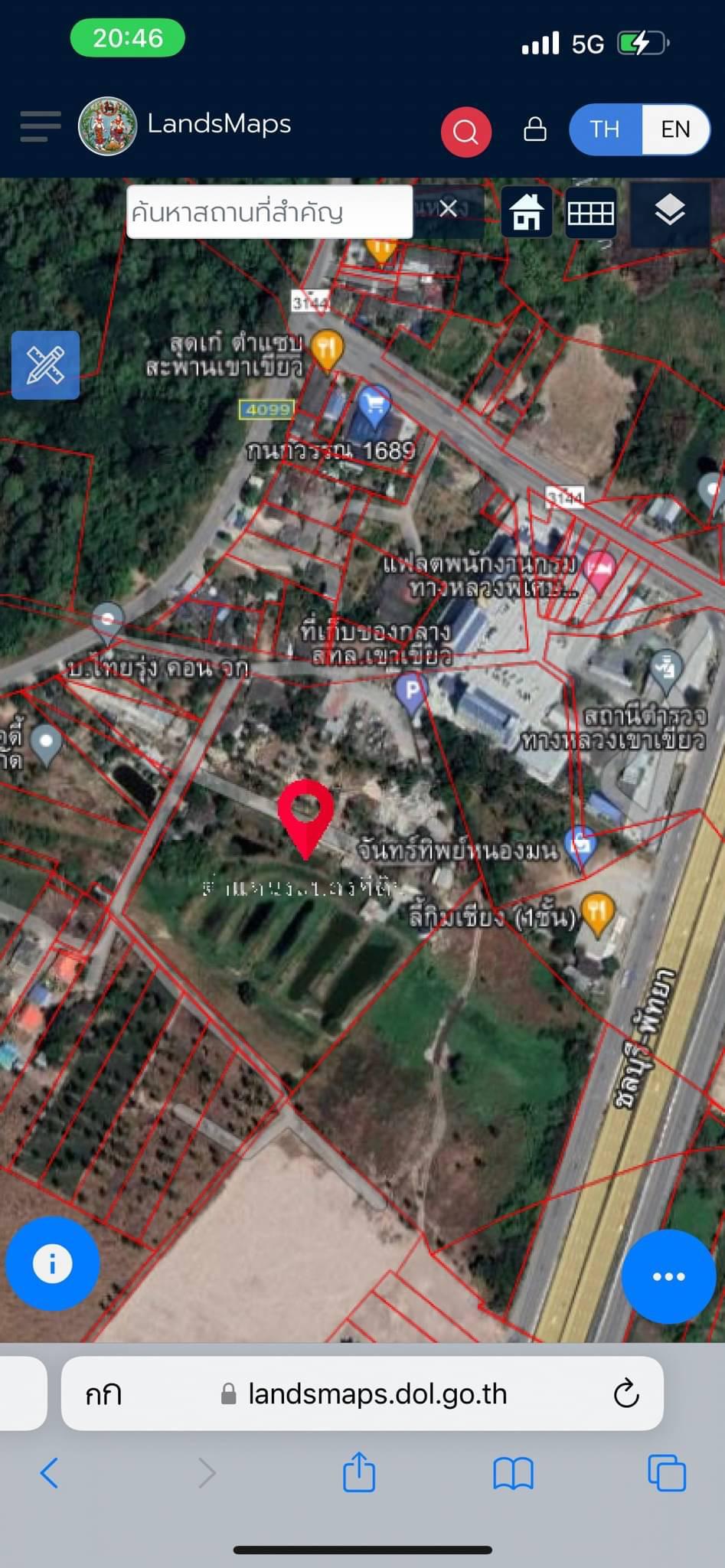Tap the red search button
Image resolution: width=725 pixels, height=1568 pixels.
pyautogui.click(x=465, y=132)
